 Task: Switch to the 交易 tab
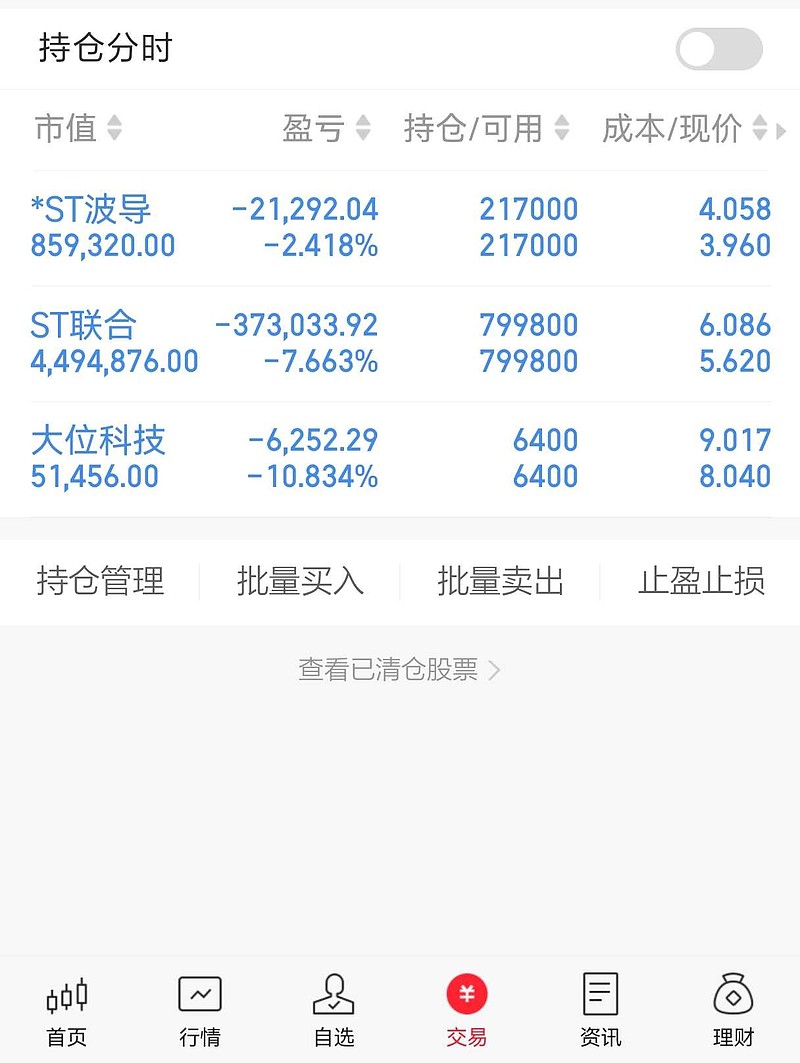point(467,1010)
